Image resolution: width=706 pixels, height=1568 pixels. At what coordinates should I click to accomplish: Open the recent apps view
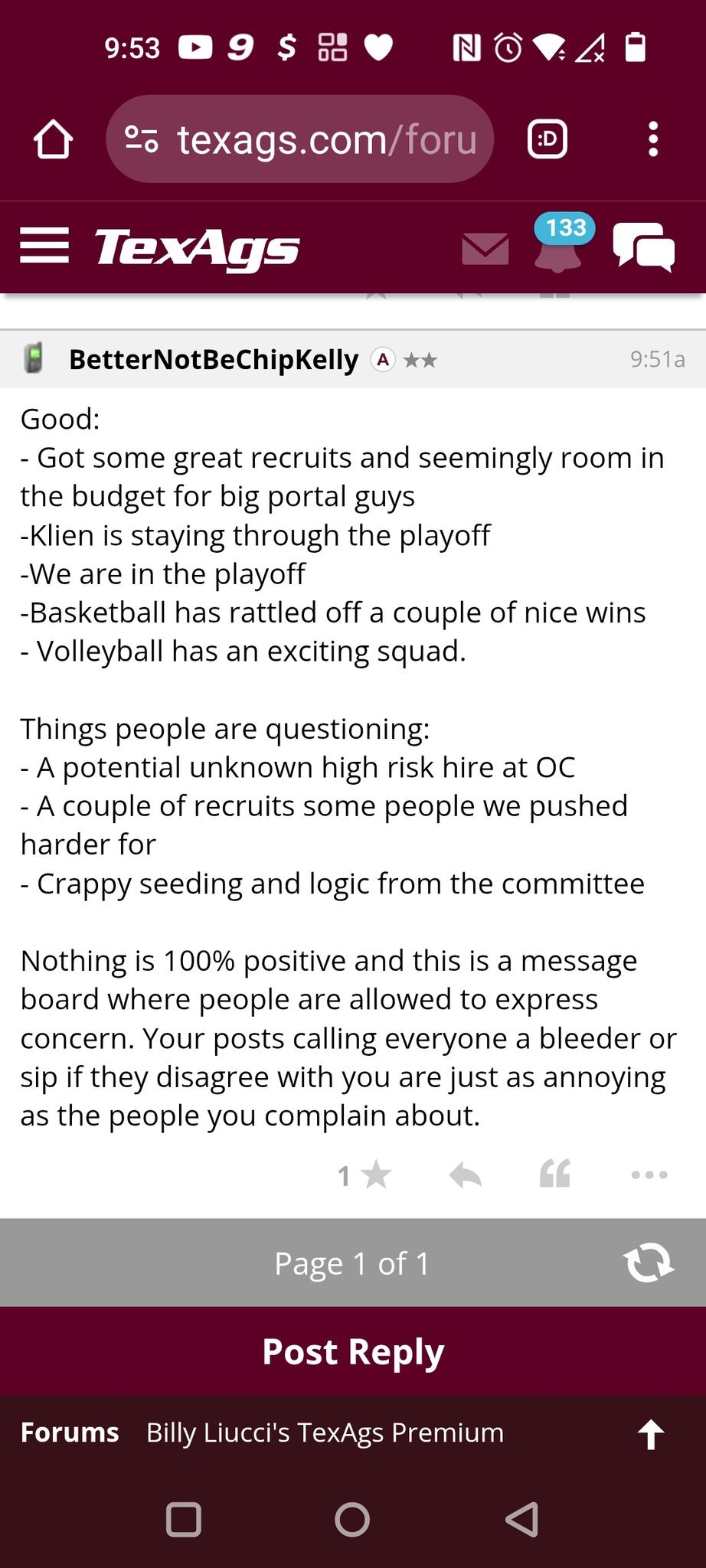(184, 1519)
